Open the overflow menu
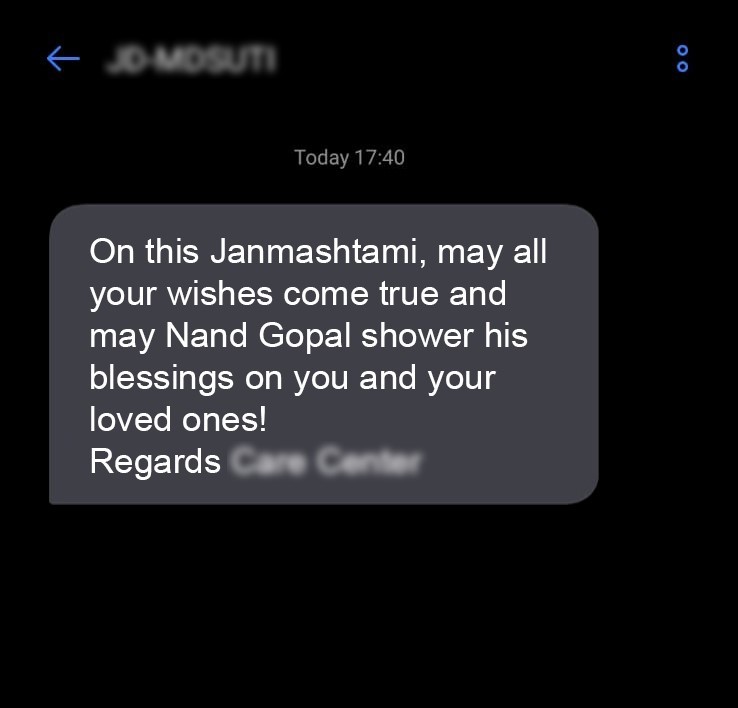Screen dimensions: 738x708 682,58
